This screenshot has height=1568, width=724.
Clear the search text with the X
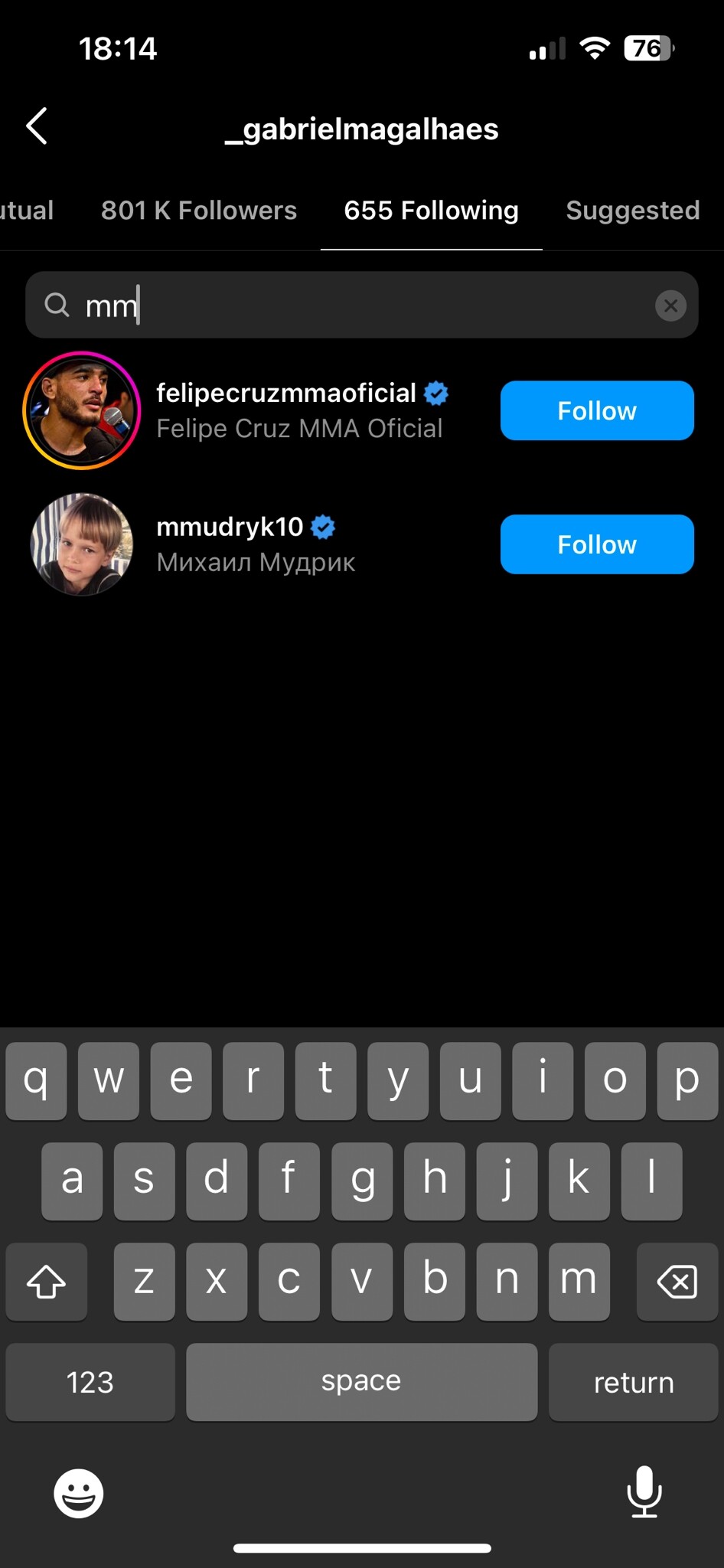[670, 305]
